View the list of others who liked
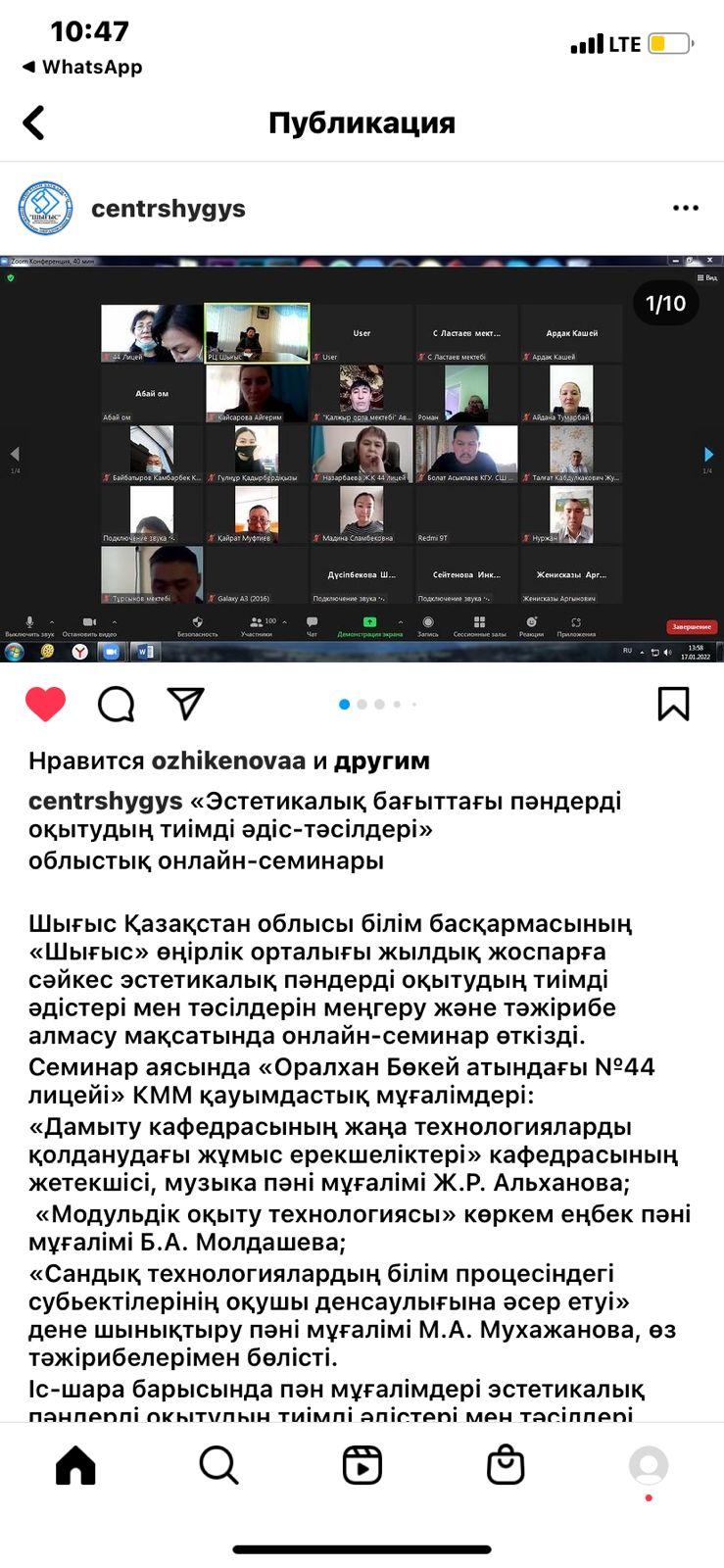 pos(382,760)
